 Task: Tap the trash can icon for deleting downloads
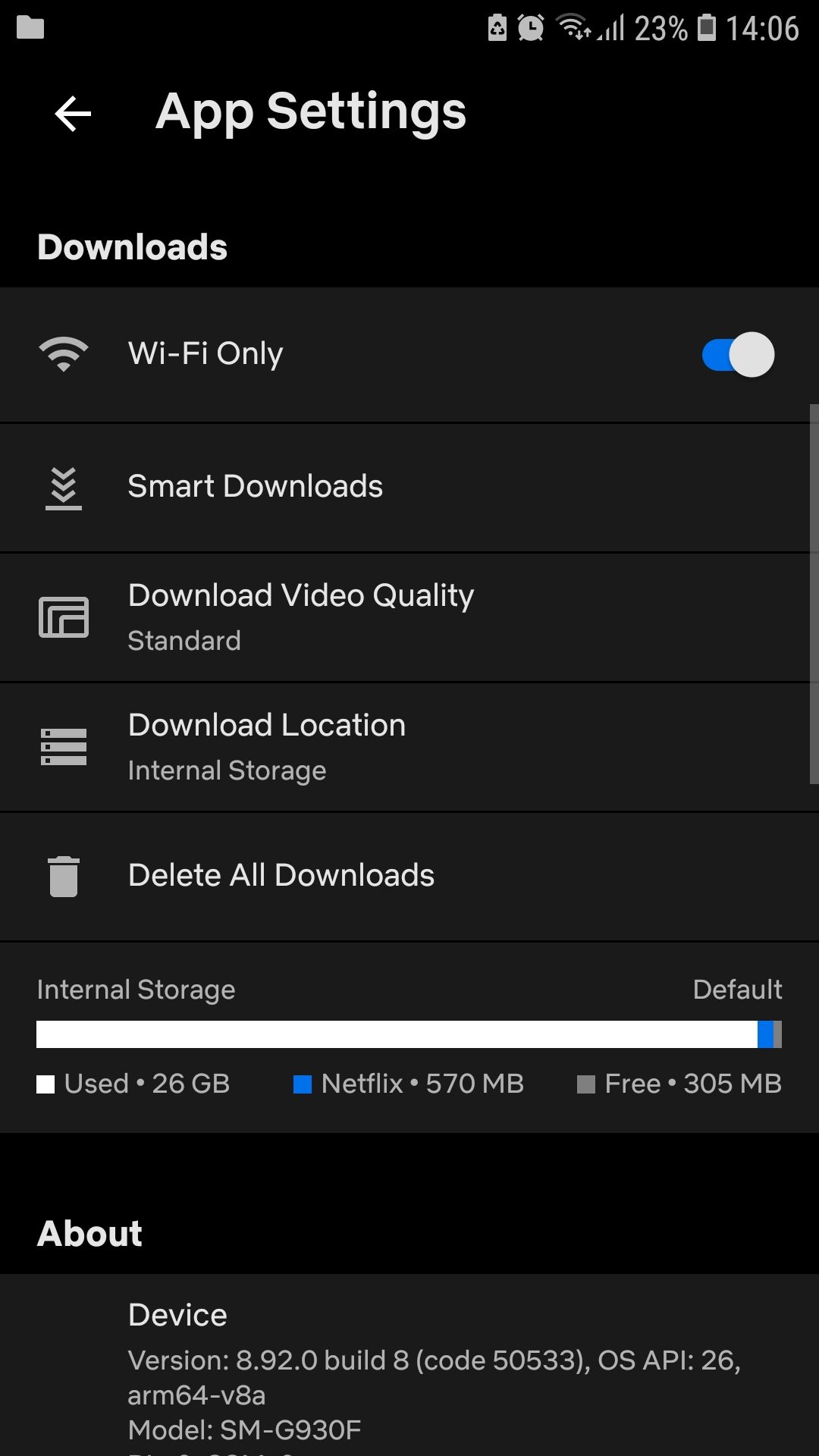coord(64,875)
